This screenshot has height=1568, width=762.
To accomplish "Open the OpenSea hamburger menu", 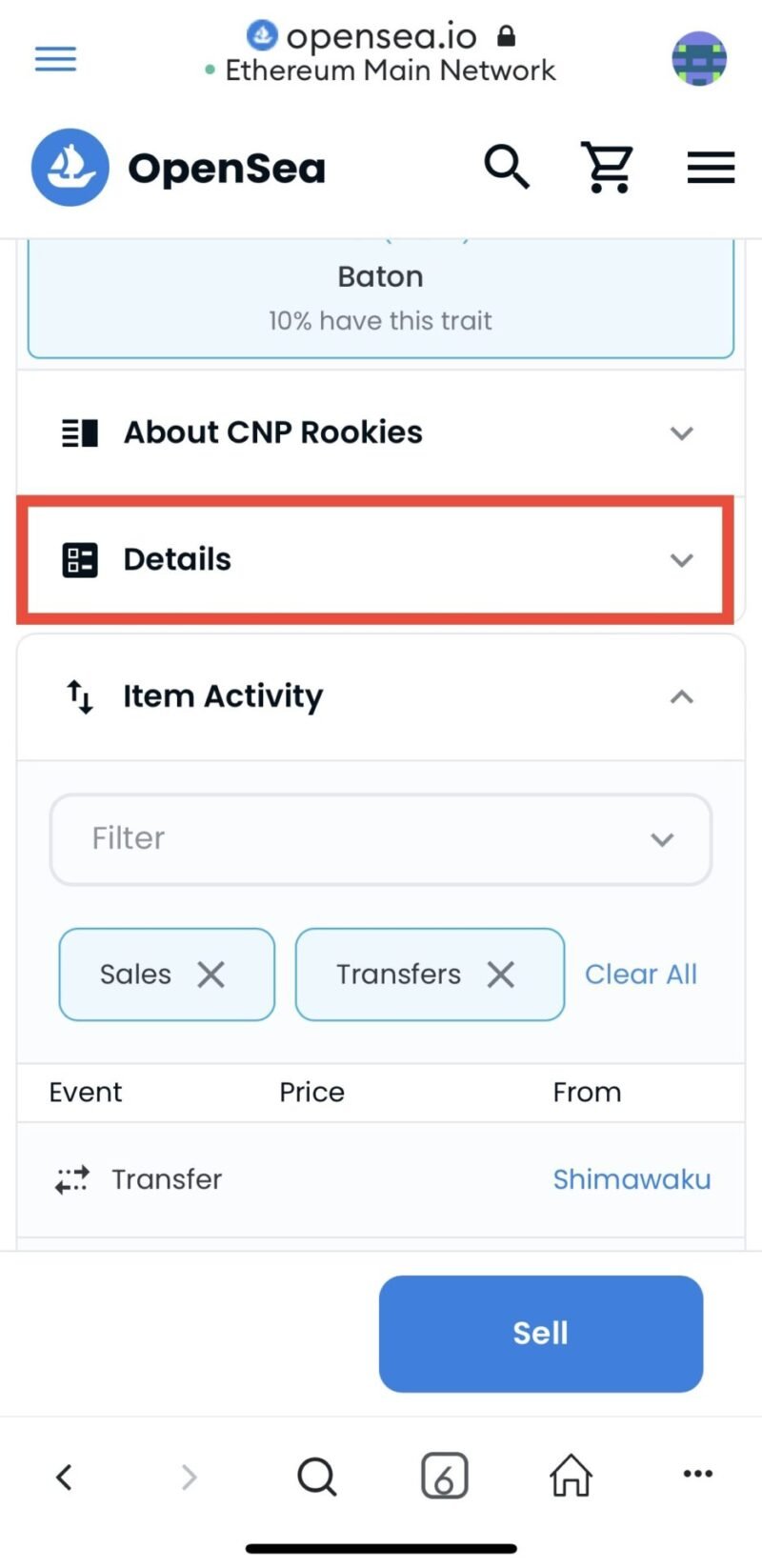I will coord(711,168).
